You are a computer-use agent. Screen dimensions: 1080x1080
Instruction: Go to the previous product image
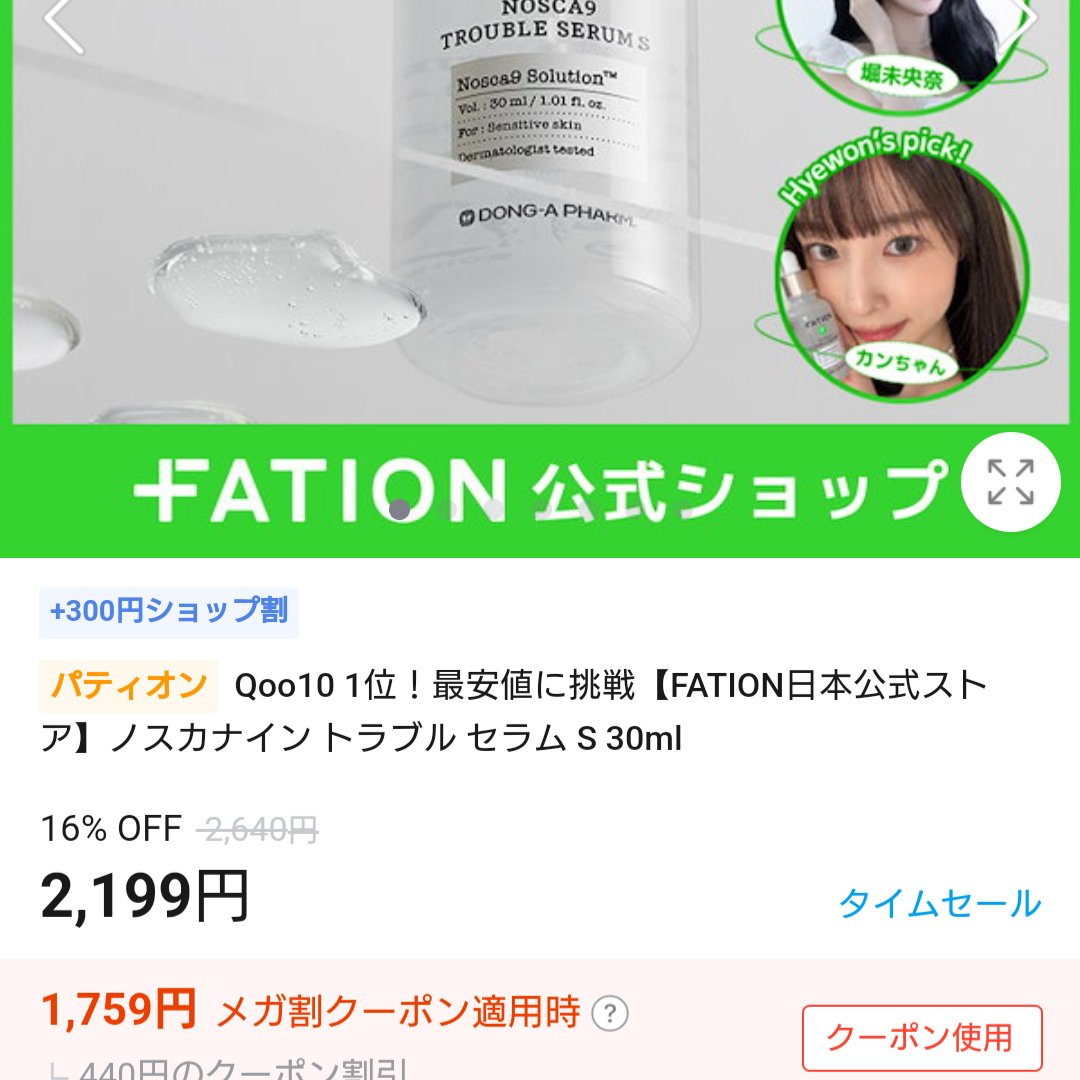click(x=64, y=24)
